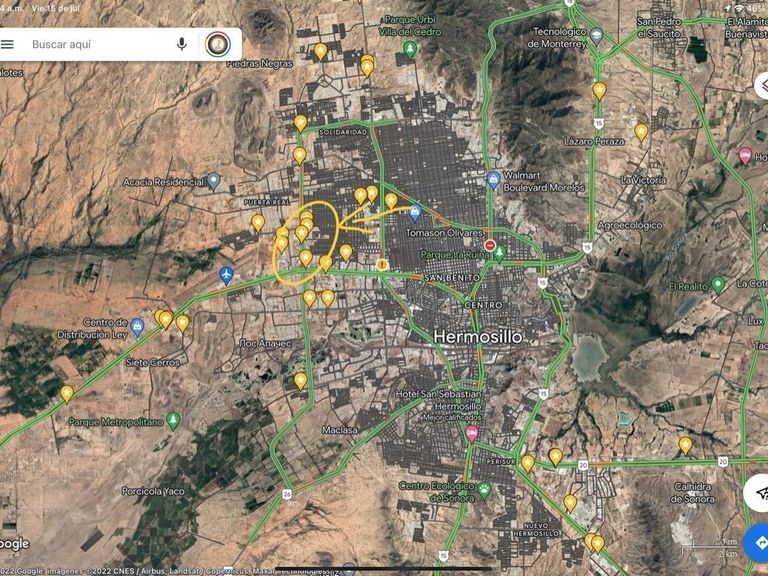Open the Parque La Ruina marker

click(499, 254)
